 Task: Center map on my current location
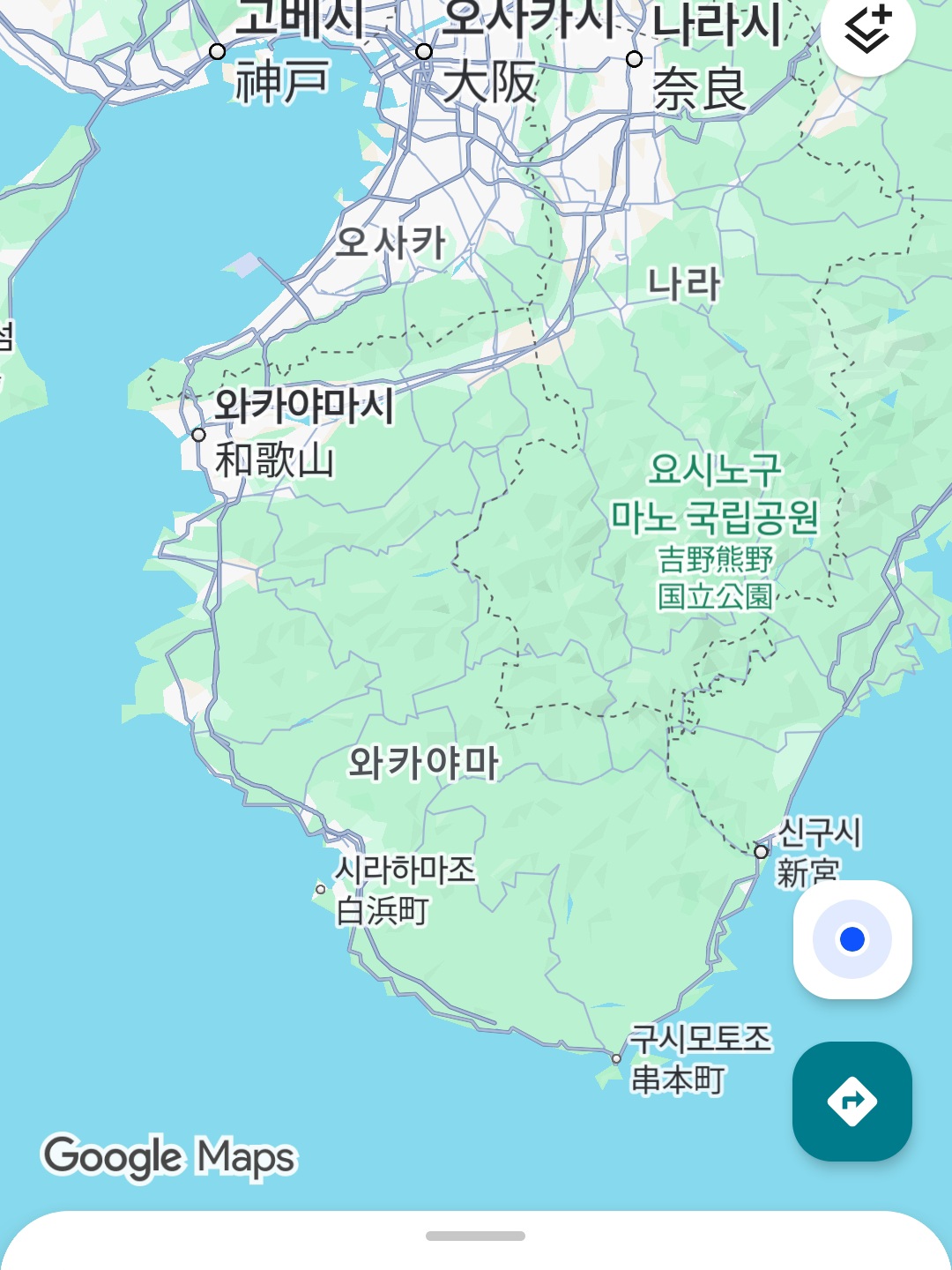[x=852, y=939]
